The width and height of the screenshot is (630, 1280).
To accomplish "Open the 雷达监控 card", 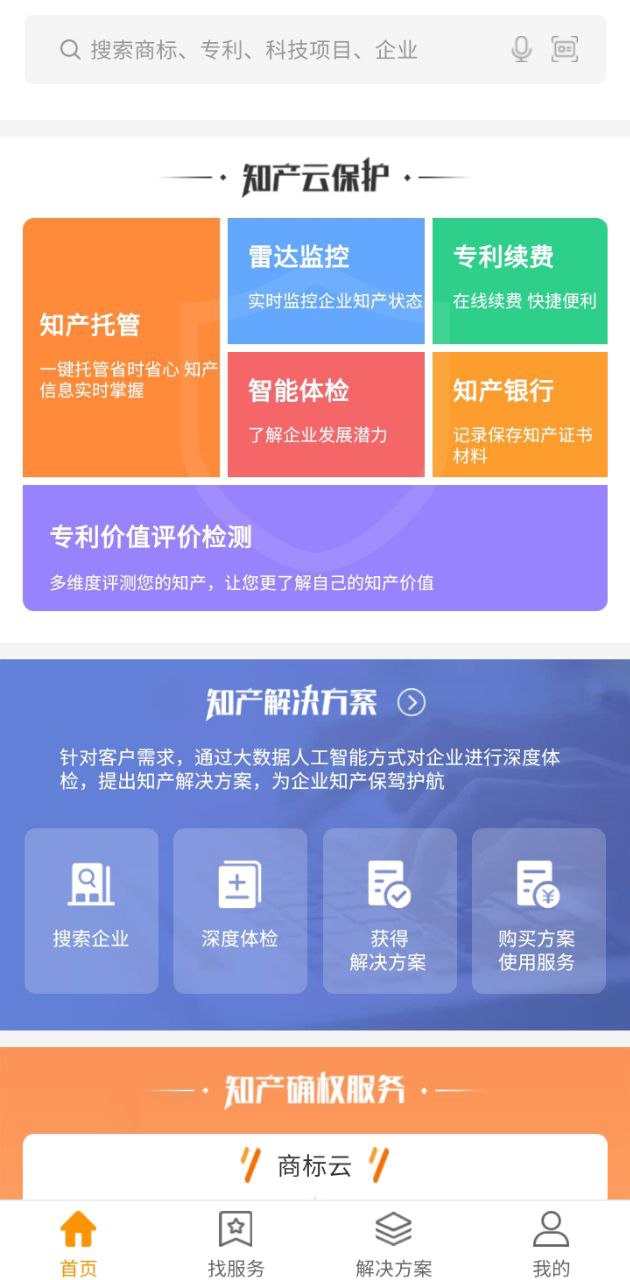I will 326,280.
